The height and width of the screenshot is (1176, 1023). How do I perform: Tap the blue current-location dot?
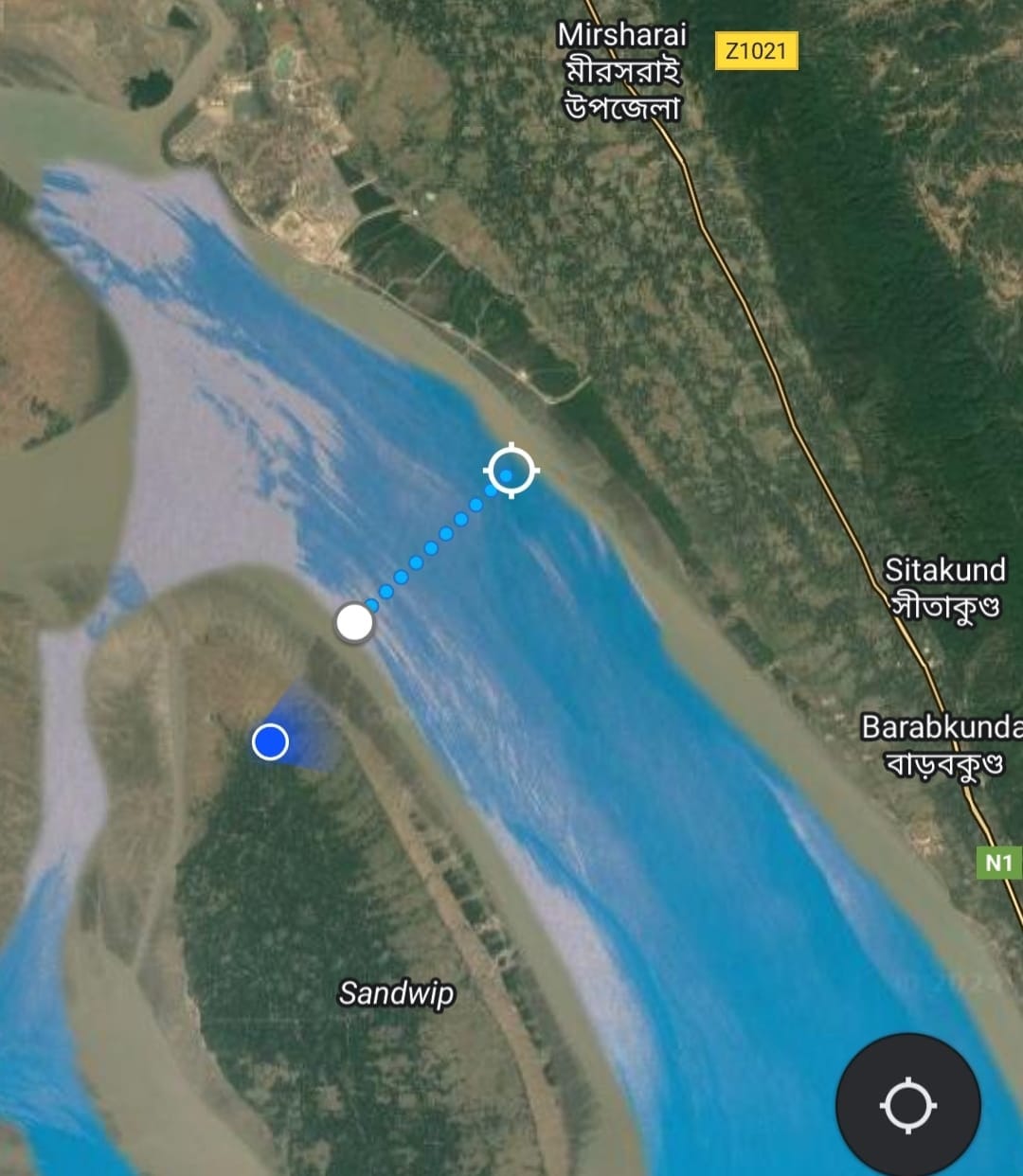(x=270, y=741)
